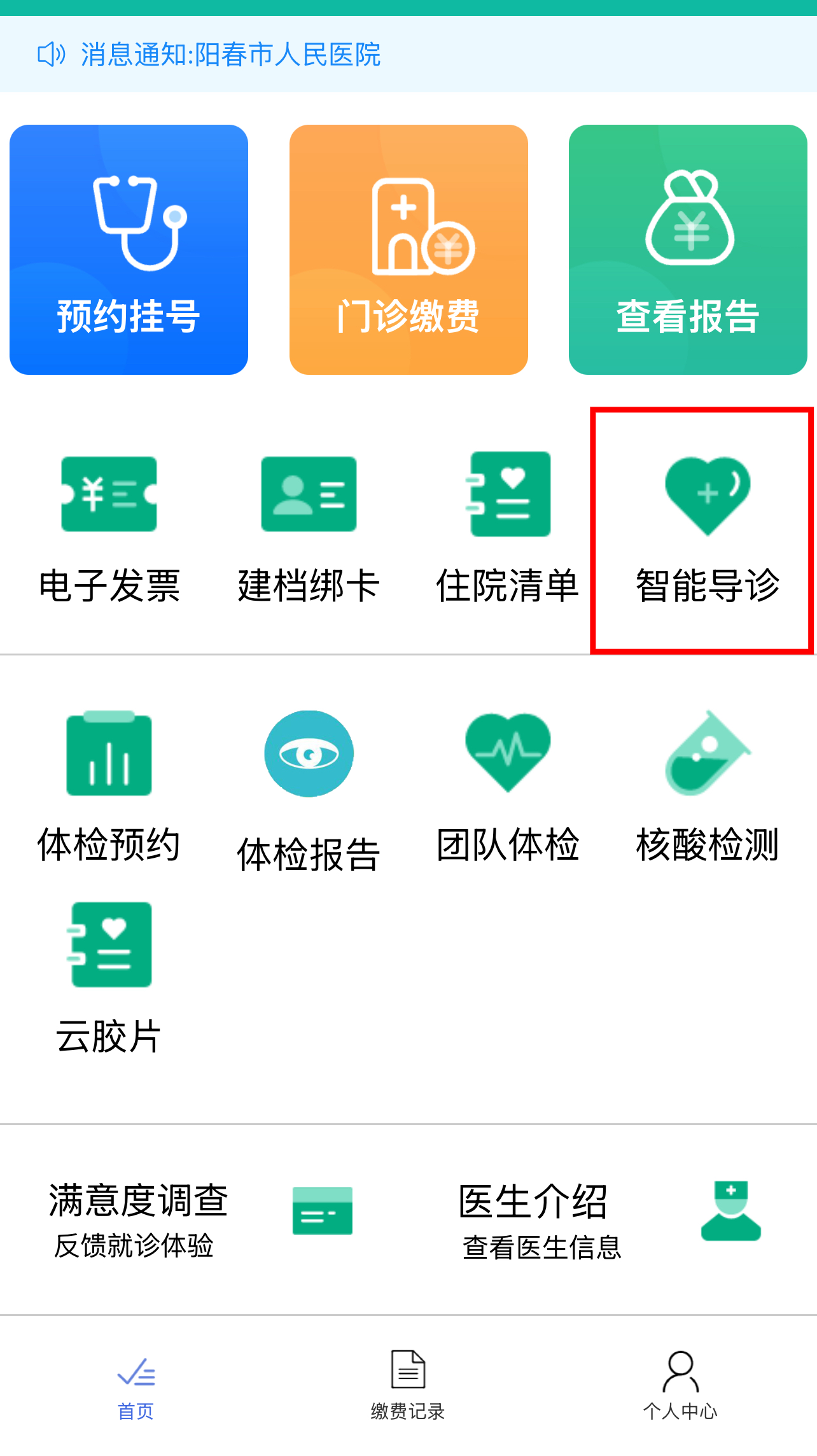Switch to the 缴费记录 payment records tab
817x1456 pixels.
click(407, 1390)
